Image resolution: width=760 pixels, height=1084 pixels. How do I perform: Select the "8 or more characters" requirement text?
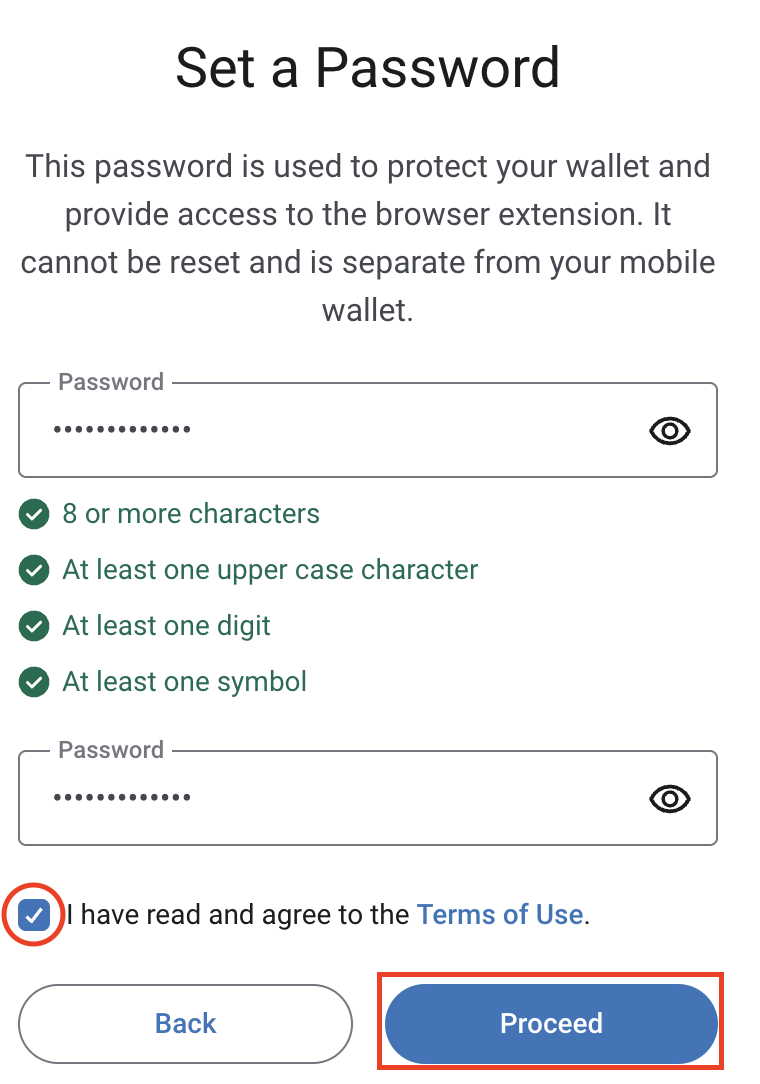point(190,513)
